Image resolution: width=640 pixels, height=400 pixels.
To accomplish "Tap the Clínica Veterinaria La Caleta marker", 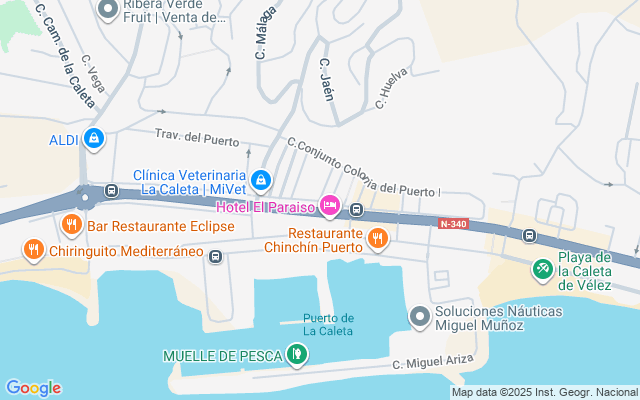I will (x=260, y=179).
